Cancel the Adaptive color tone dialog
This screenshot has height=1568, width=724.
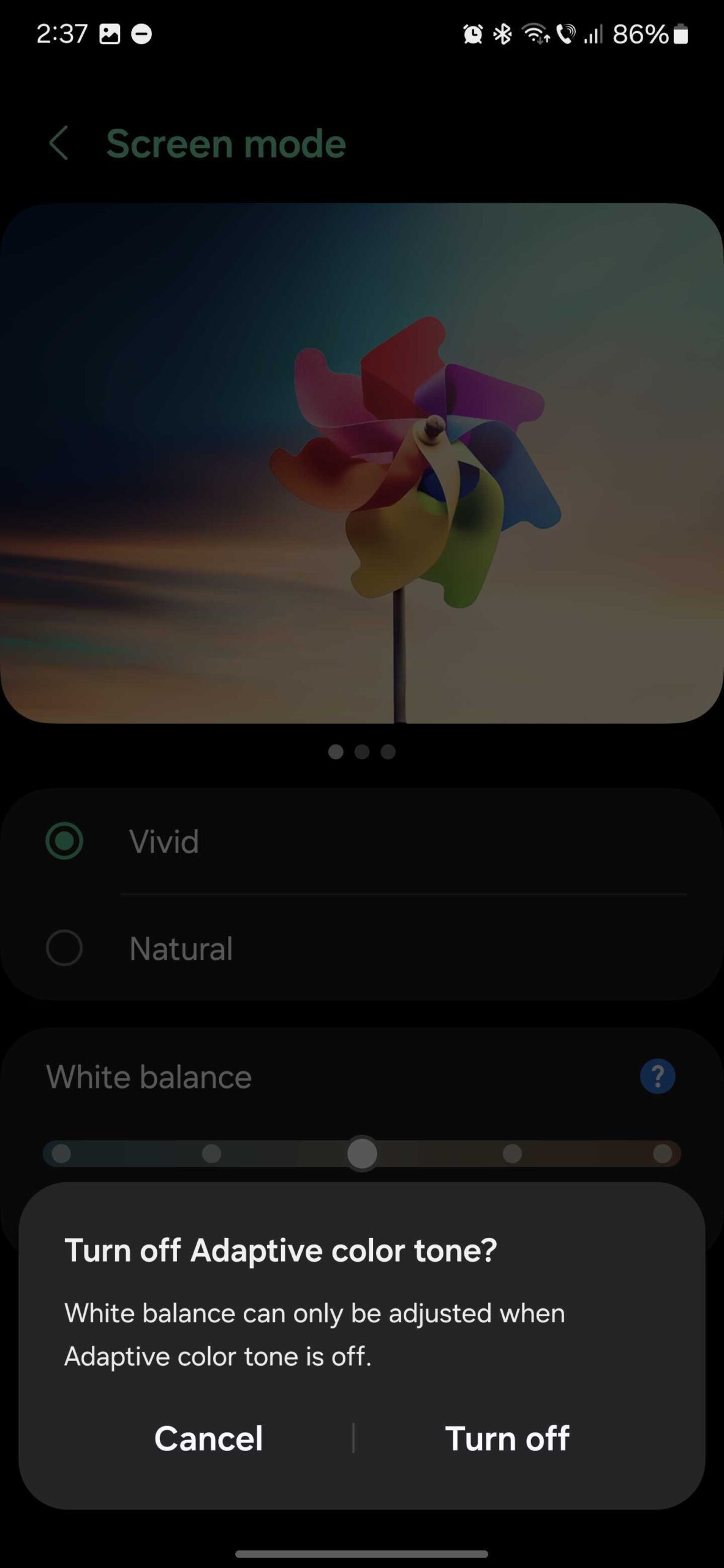click(208, 1438)
